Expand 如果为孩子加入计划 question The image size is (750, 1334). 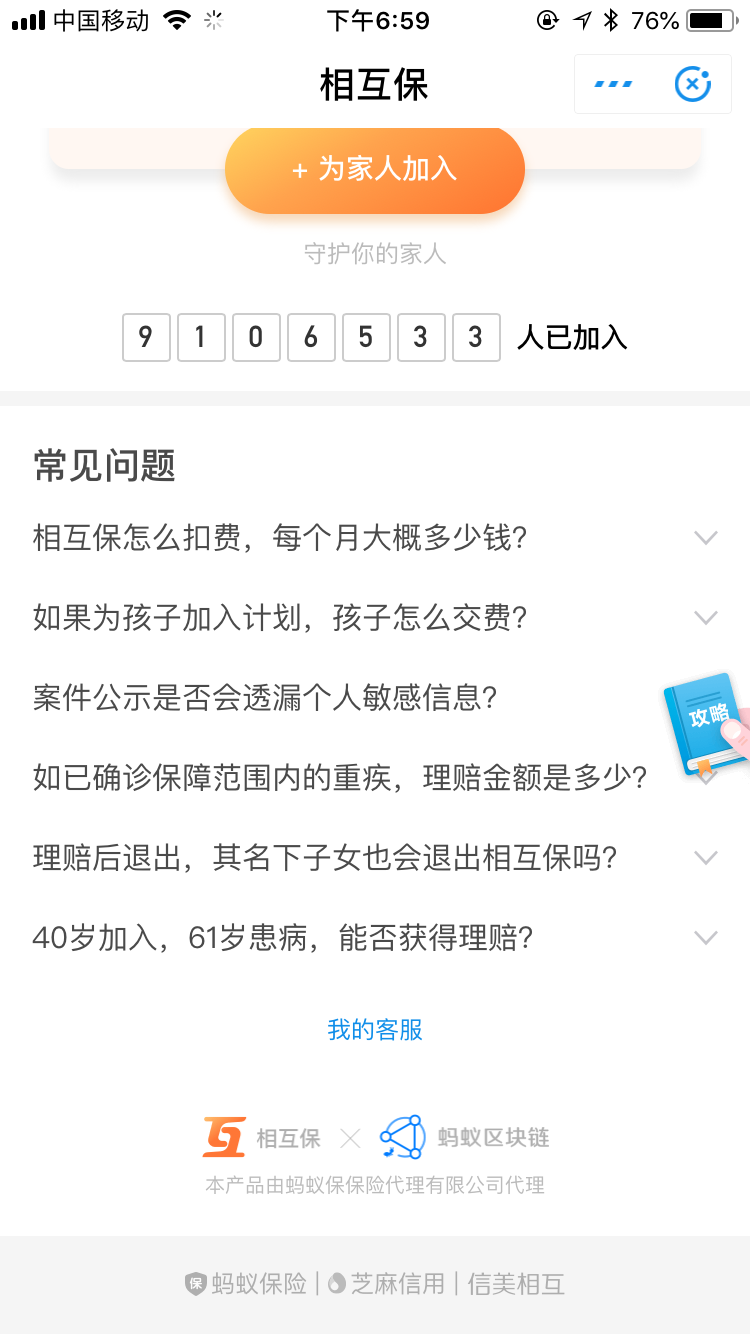(375, 618)
